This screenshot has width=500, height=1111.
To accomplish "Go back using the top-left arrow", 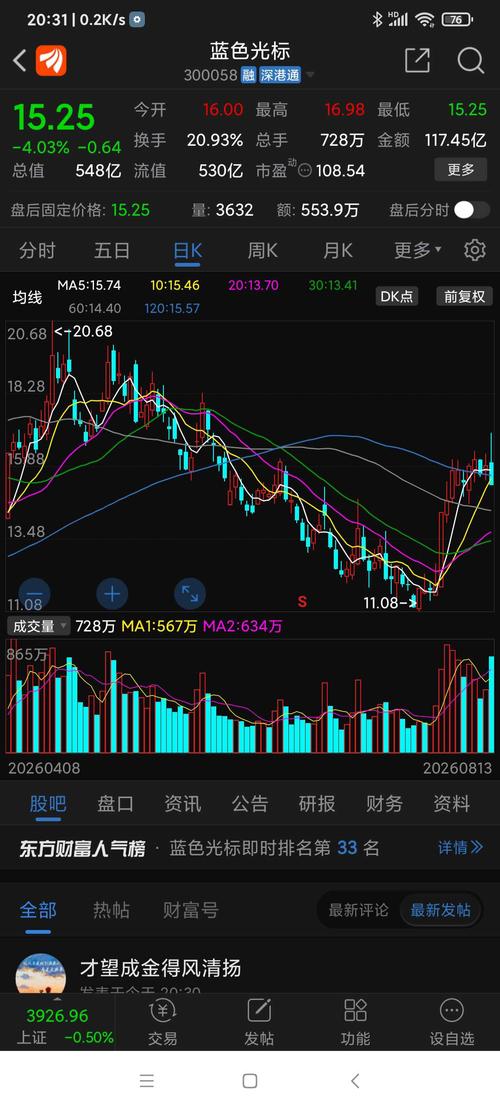I will 20,61.
